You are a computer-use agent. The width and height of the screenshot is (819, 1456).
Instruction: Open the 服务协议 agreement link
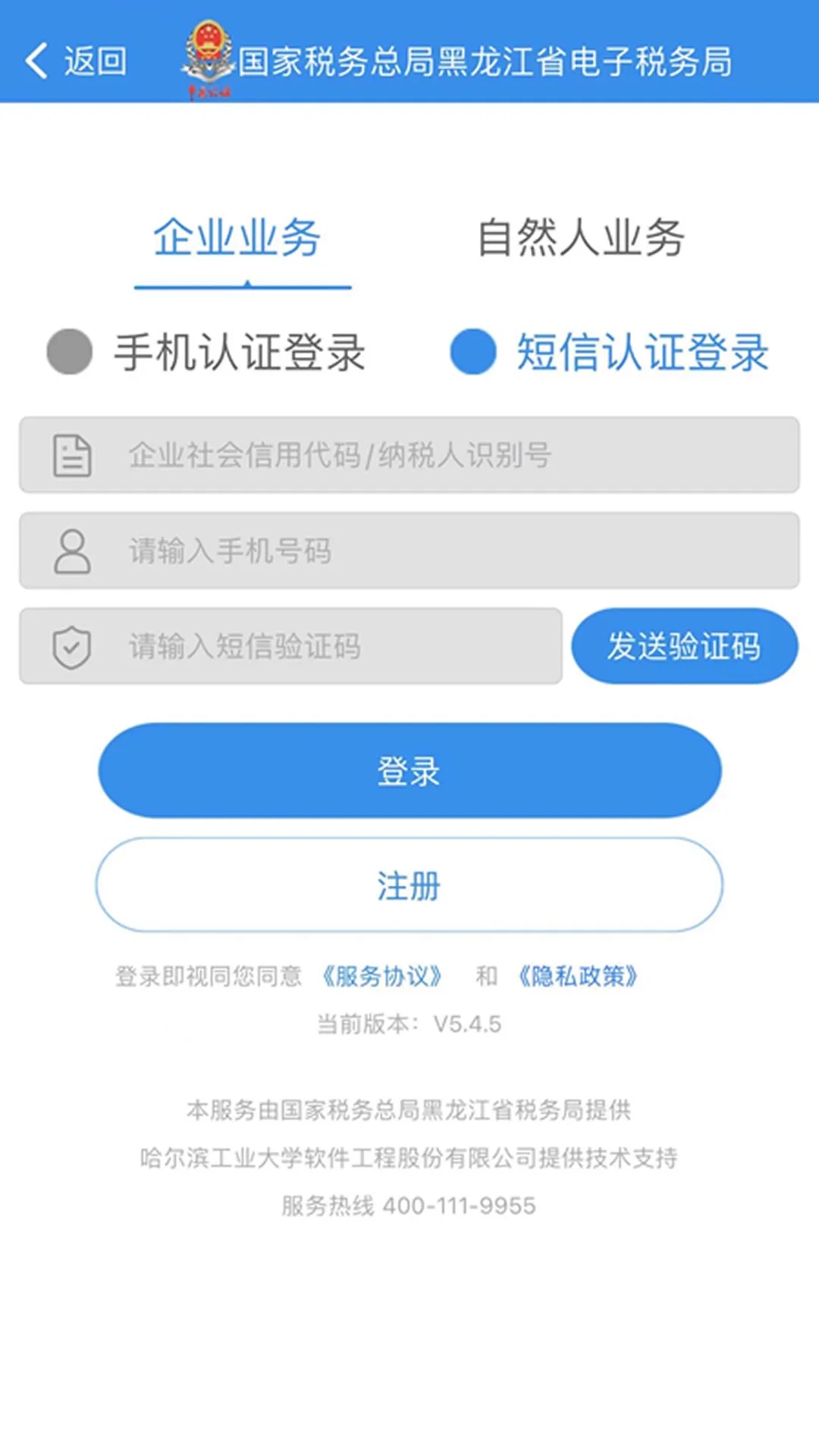(x=383, y=977)
